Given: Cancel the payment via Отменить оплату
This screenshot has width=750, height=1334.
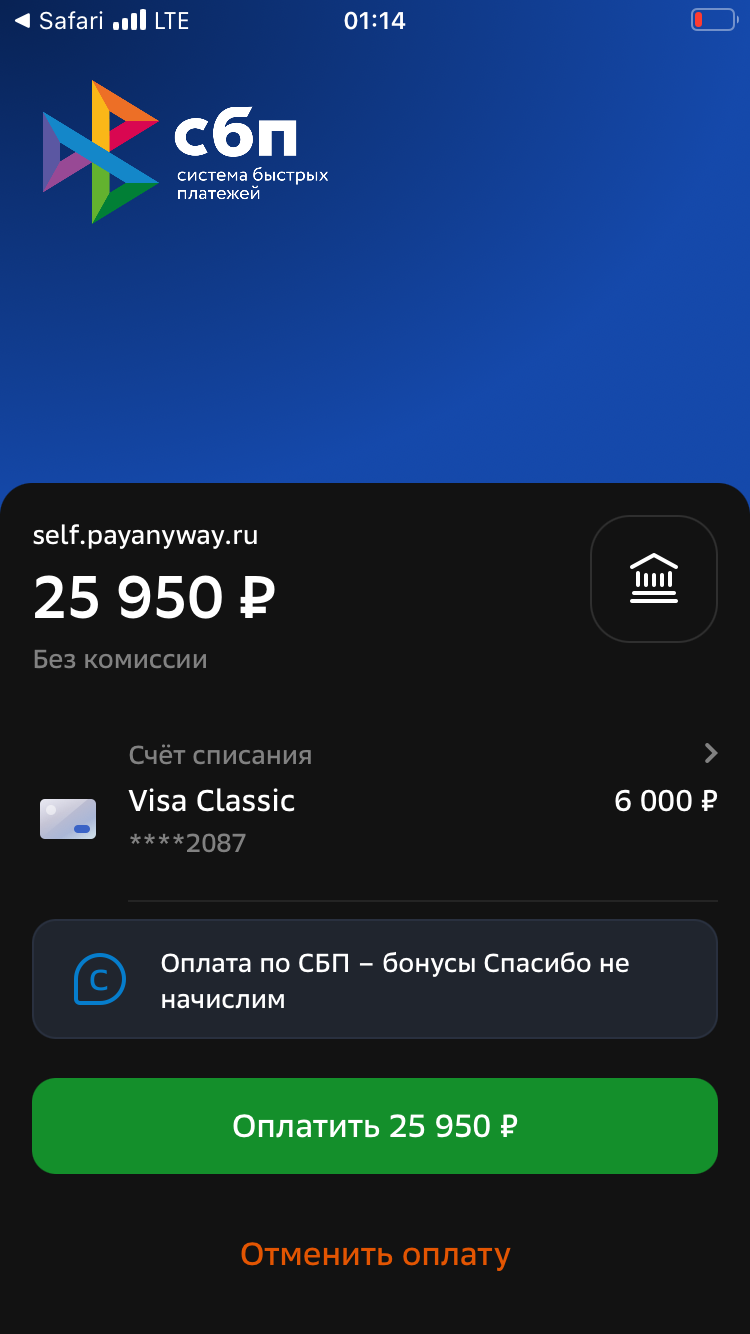Looking at the screenshot, I should [x=375, y=1254].
